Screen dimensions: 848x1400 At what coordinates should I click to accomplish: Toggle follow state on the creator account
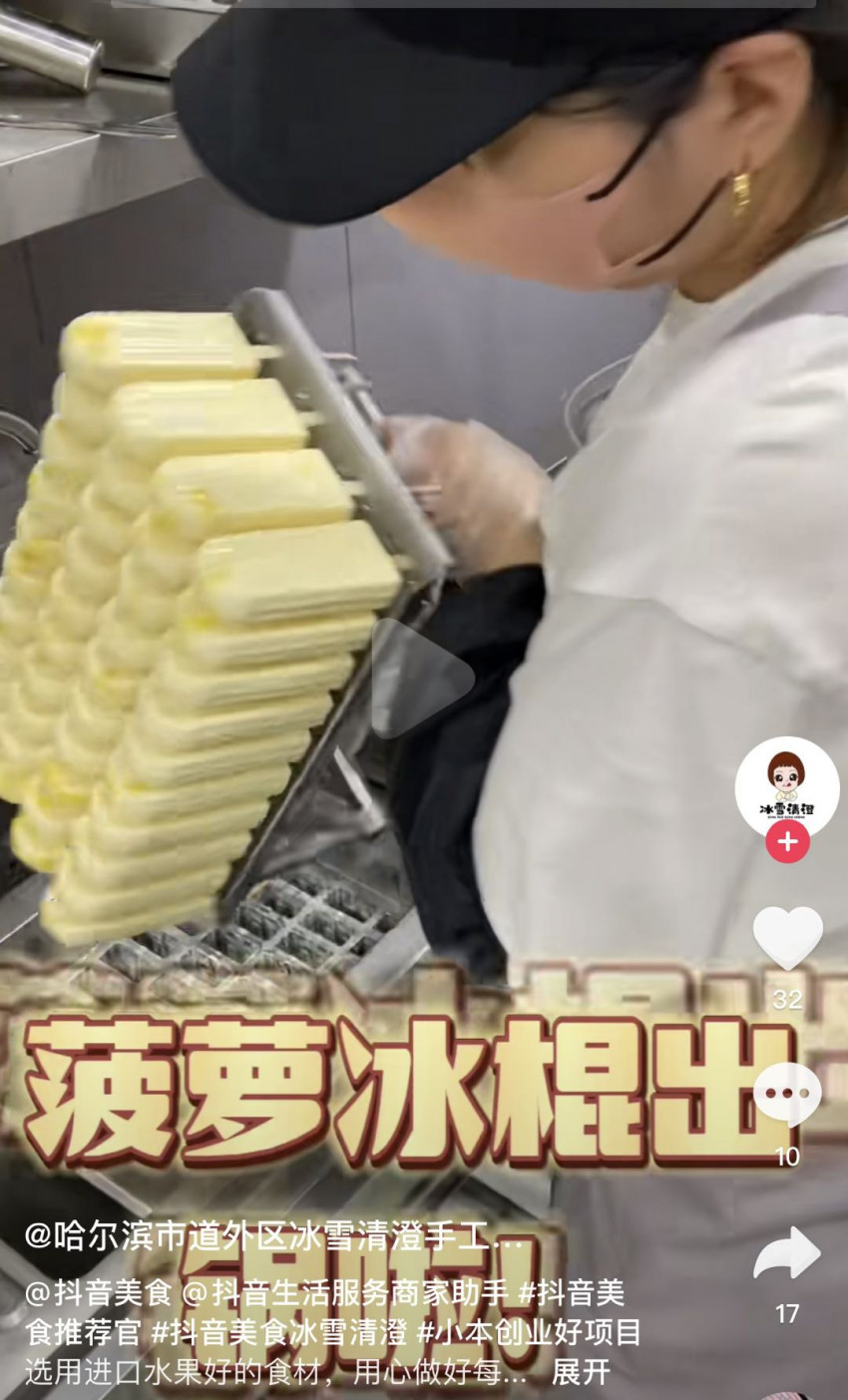click(x=789, y=843)
